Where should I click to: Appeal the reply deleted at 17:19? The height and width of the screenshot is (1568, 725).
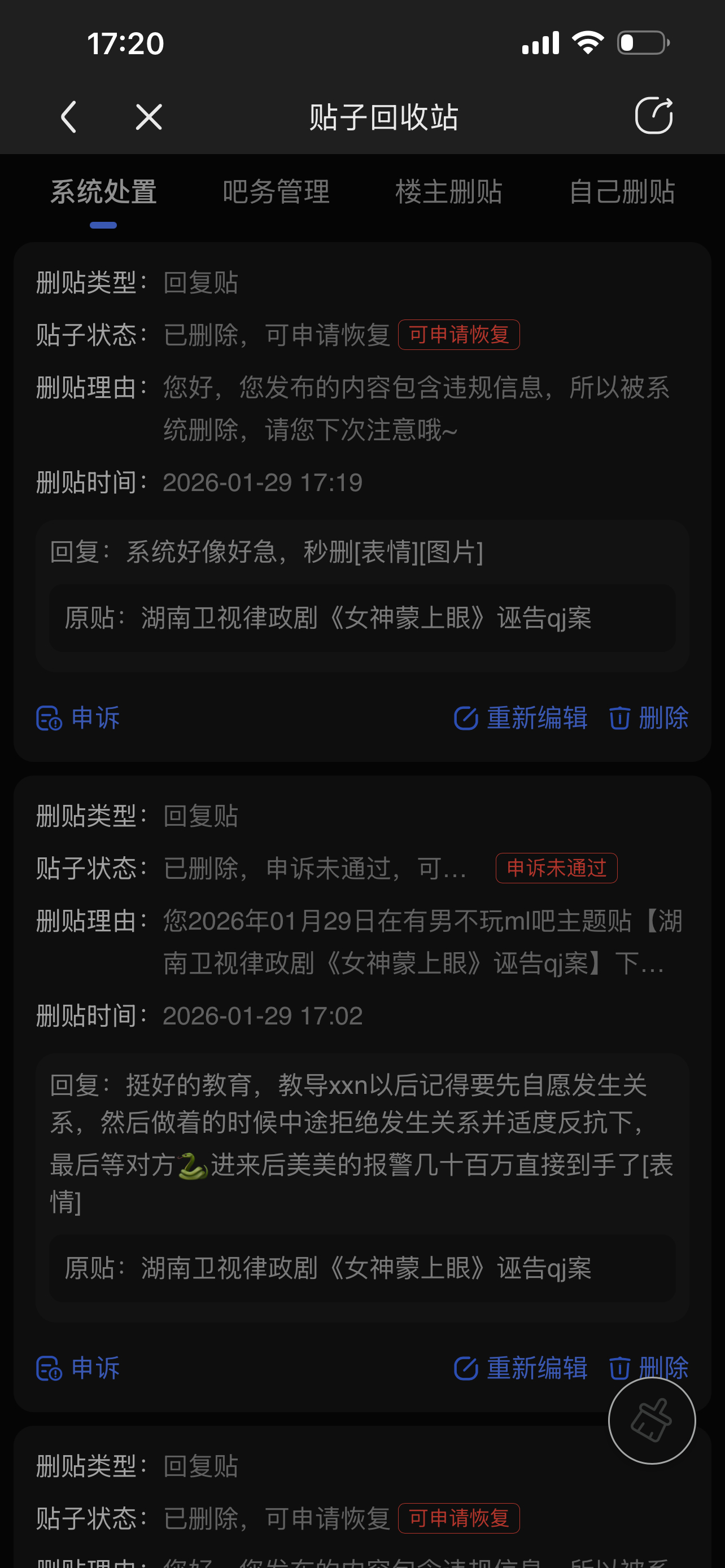point(78,719)
